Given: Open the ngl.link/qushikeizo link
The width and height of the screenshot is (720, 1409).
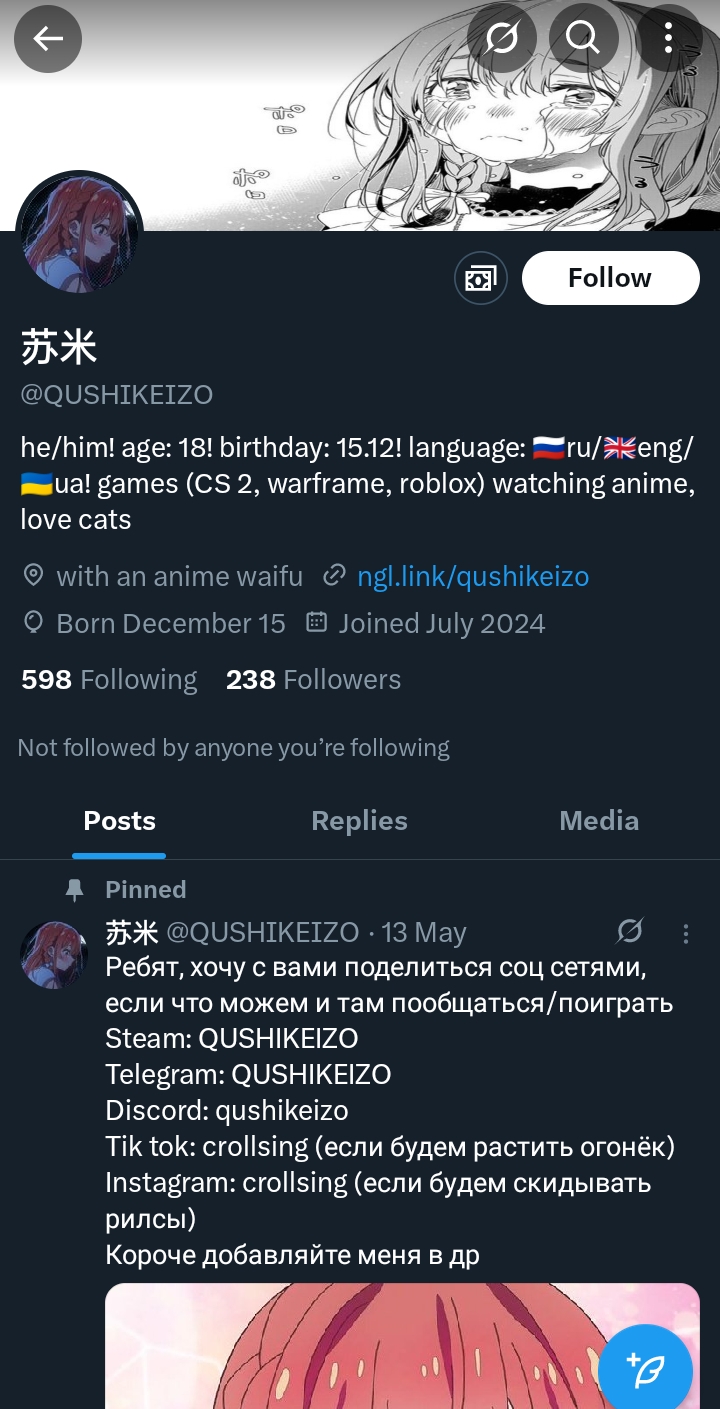Looking at the screenshot, I should 472,576.
